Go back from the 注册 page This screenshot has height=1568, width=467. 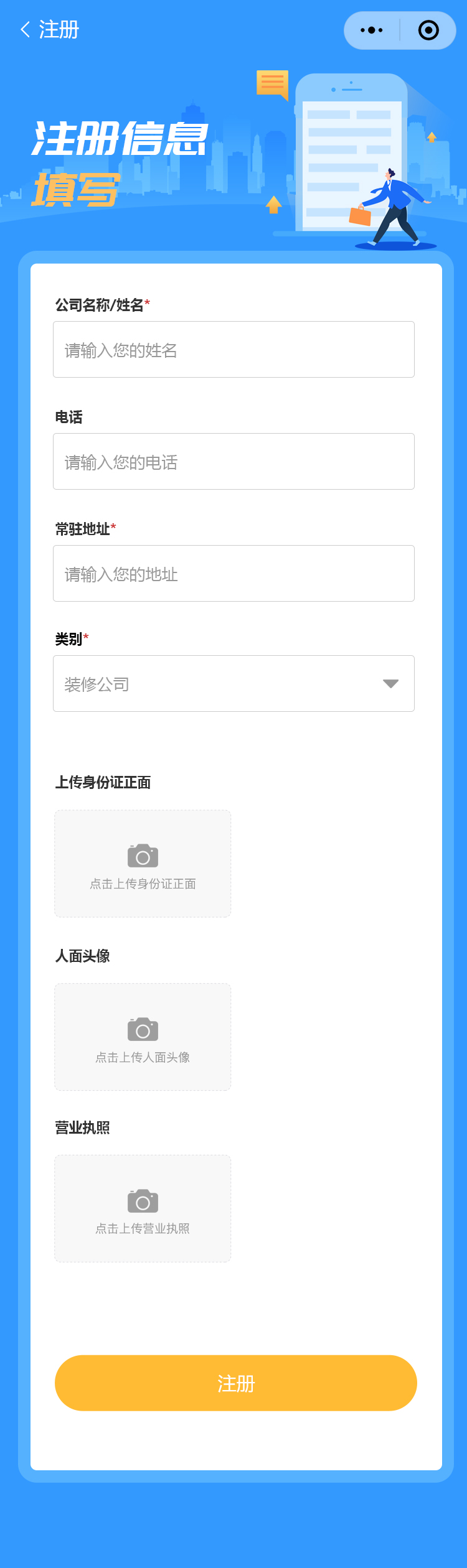[26, 30]
